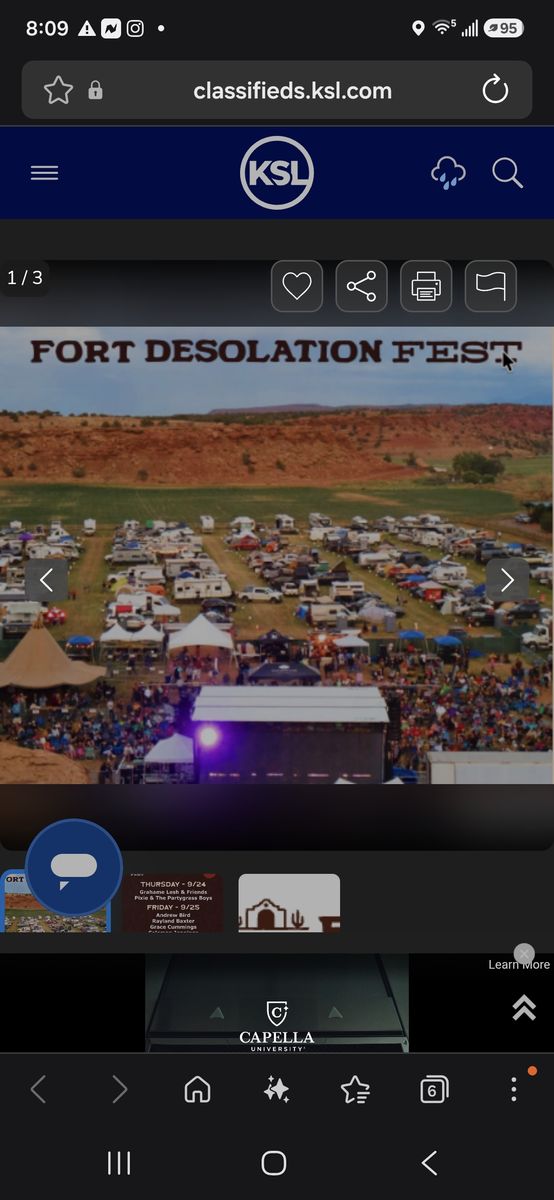This screenshot has width=554, height=1200.
Task: Share this Fort Desolation Fest listing
Action: [361, 286]
